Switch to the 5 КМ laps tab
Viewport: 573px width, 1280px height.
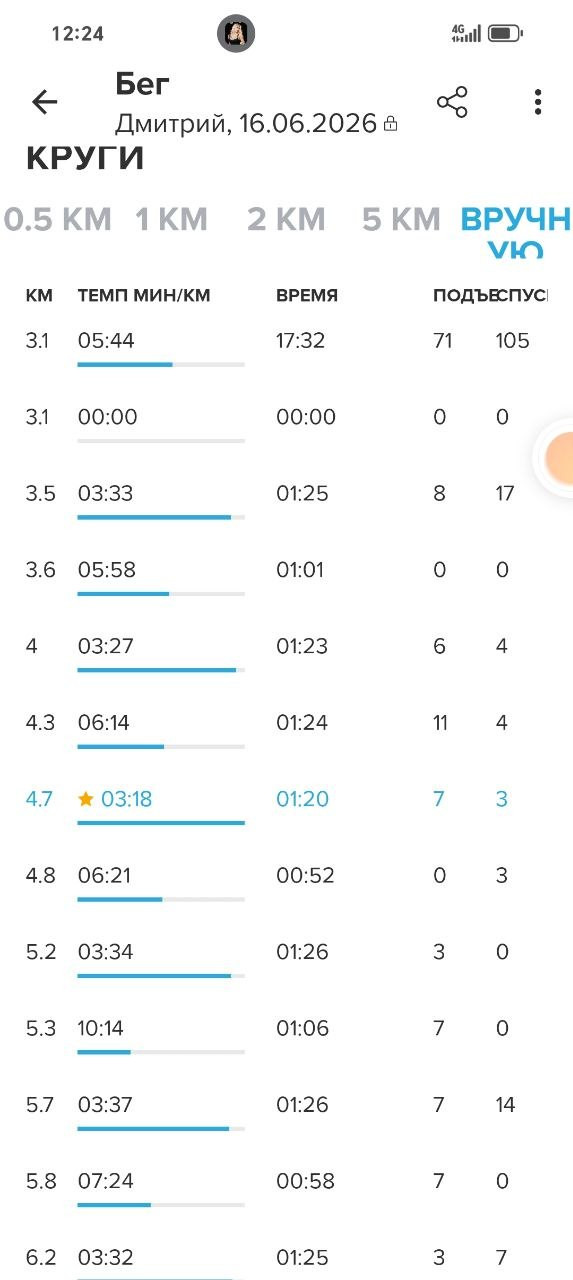point(401,219)
